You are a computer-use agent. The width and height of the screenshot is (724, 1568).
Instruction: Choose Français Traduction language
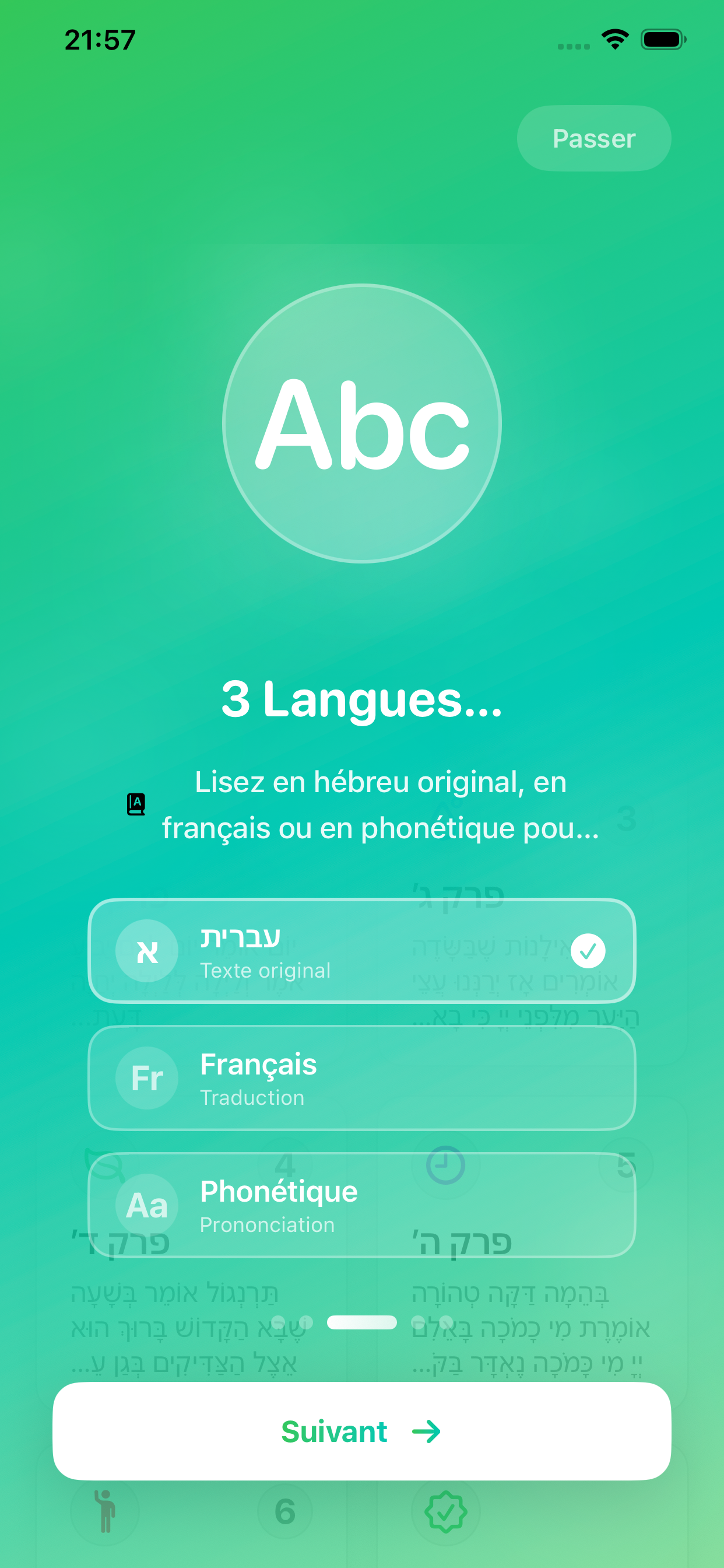[361, 1077]
